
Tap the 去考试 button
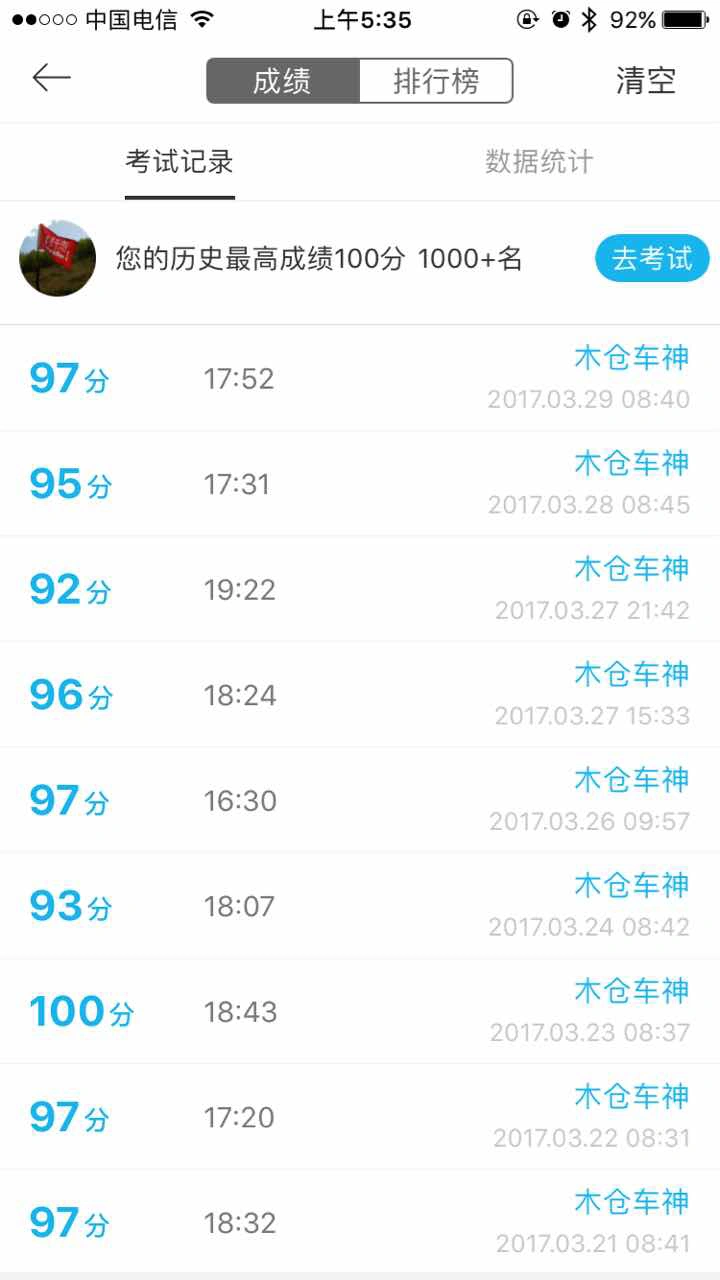pos(652,259)
